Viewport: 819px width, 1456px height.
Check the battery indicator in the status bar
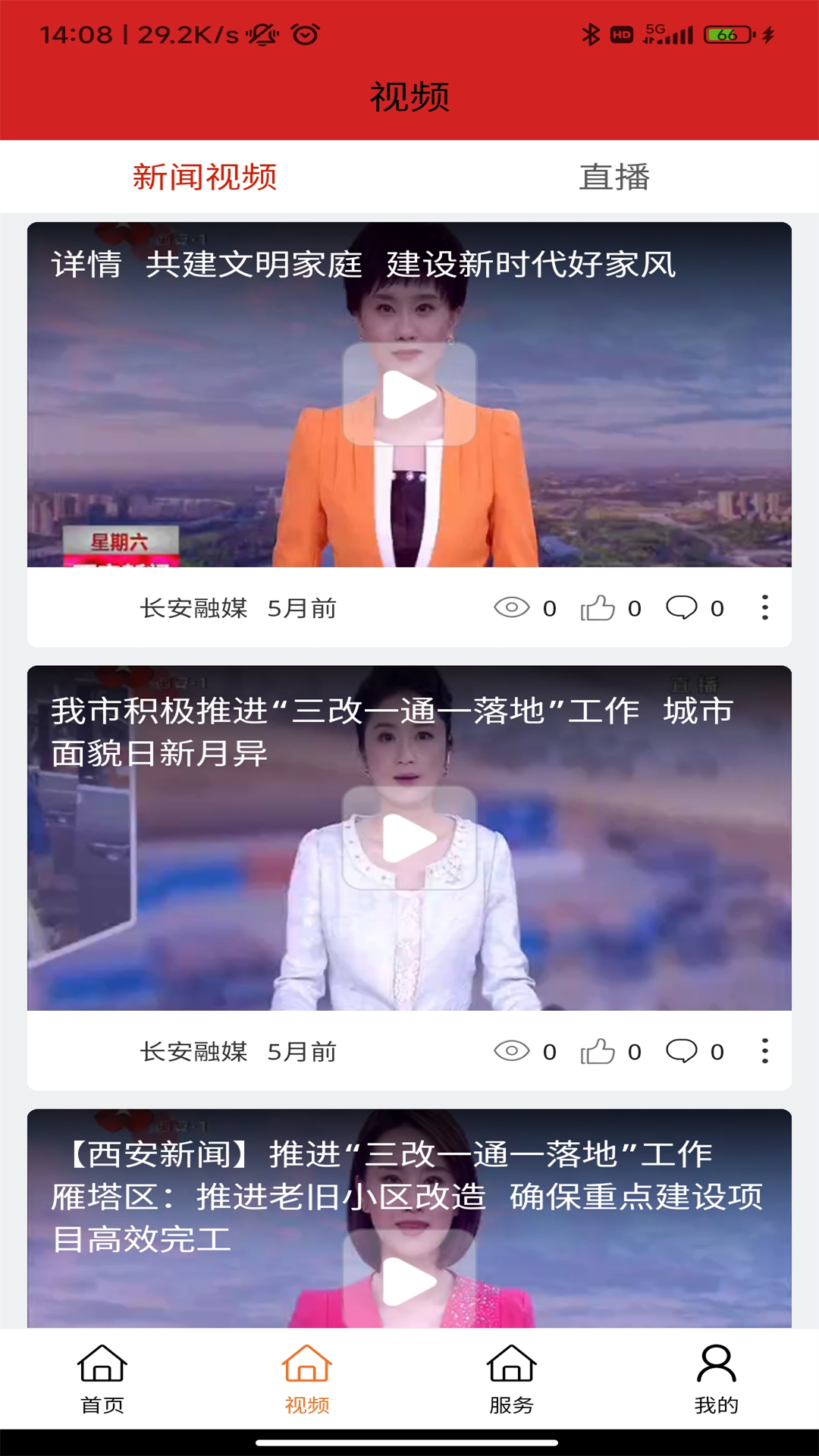720,32
